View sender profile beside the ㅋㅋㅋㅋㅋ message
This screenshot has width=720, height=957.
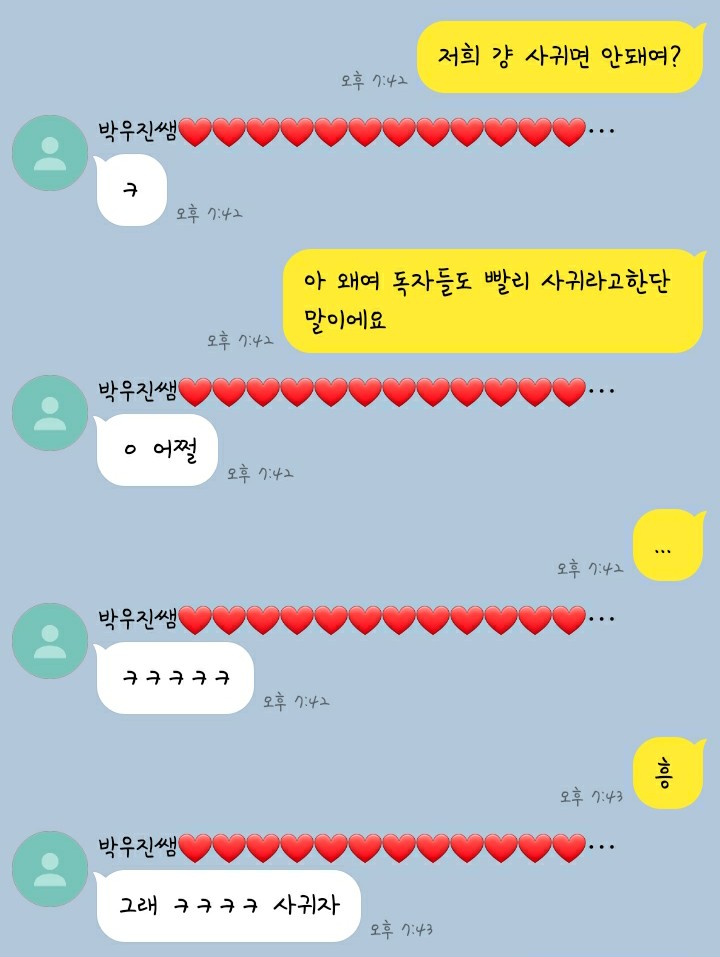point(49,641)
